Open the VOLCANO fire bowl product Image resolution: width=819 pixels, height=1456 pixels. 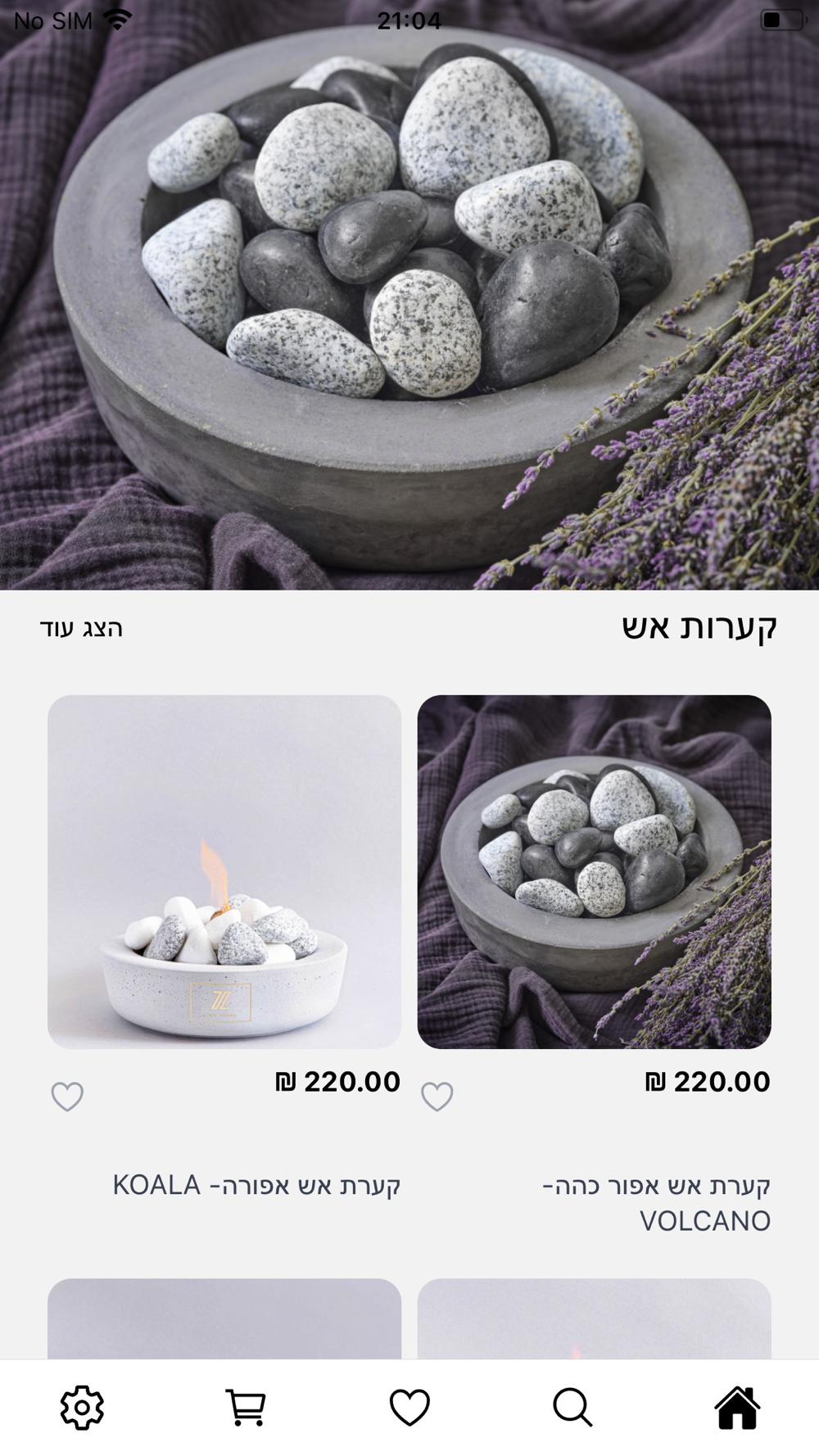click(594, 872)
